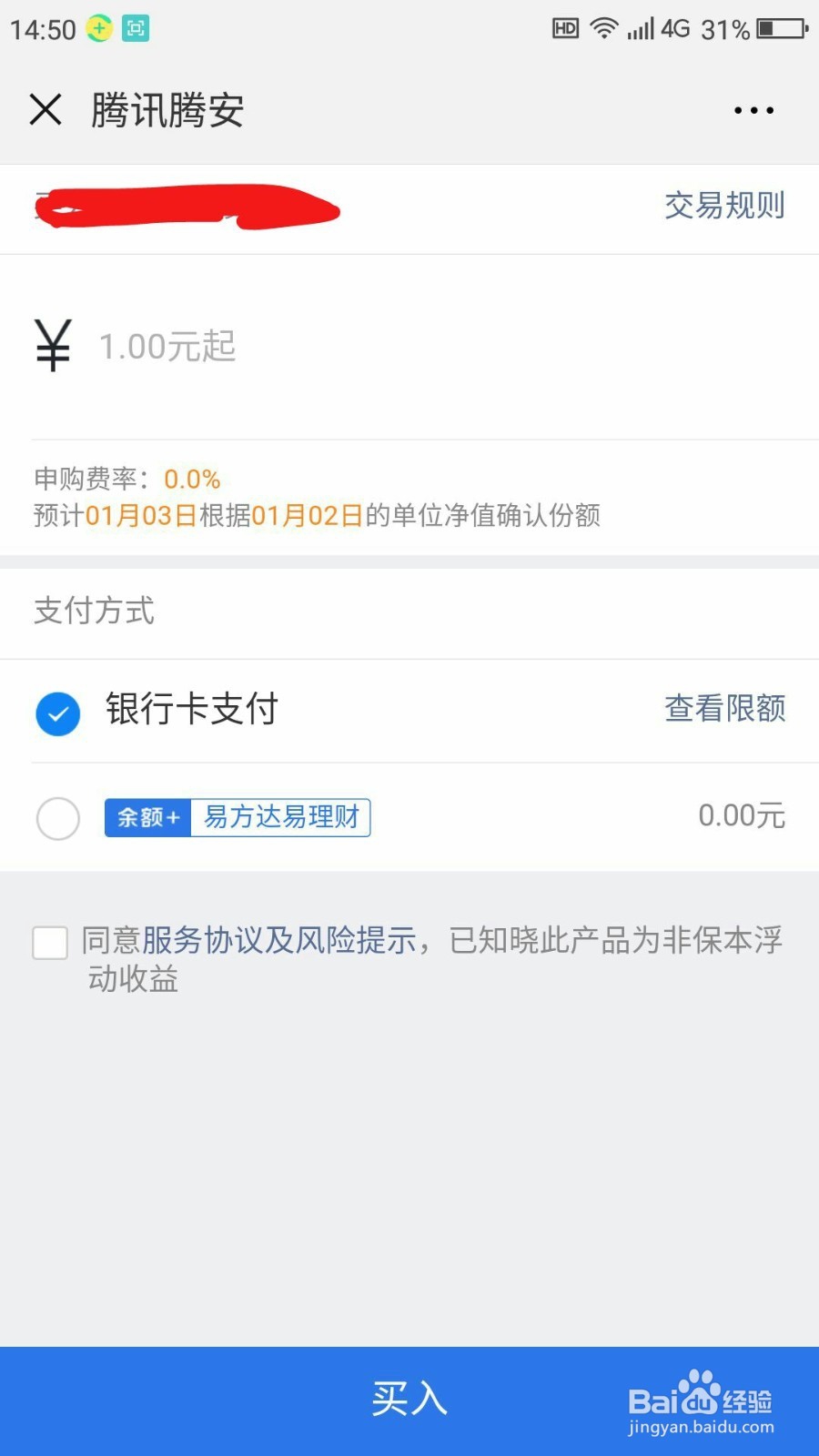Screen dimensions: 819x1456
Task: Click the selected 银行卡支付 radio button
Action: tap(57, 713)
